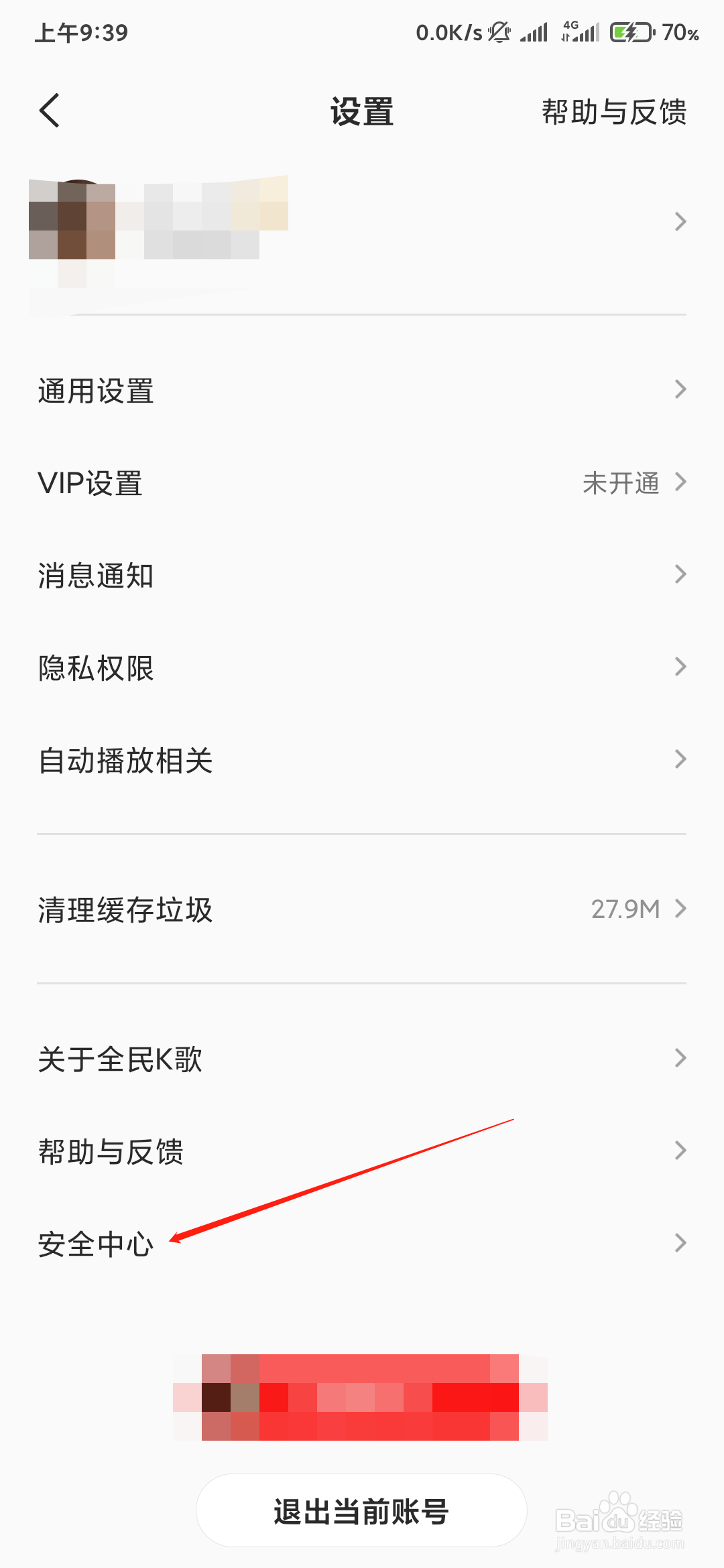This screenshot has height=1568, width=724.
Task: Open VIP设置 via the chevron next to 未开通
Action: click(x=681, y=482)
